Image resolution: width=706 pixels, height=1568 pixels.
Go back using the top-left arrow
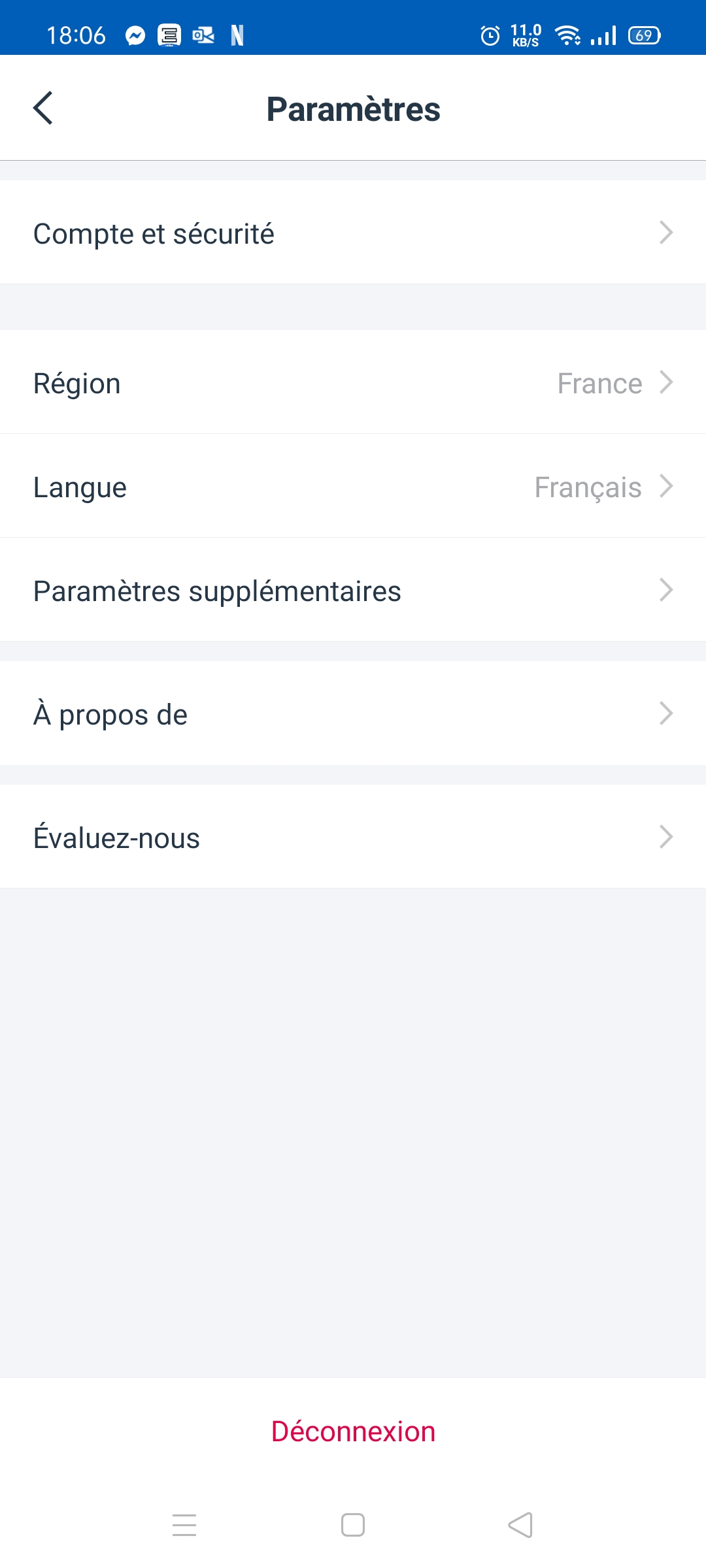[43, 108]
